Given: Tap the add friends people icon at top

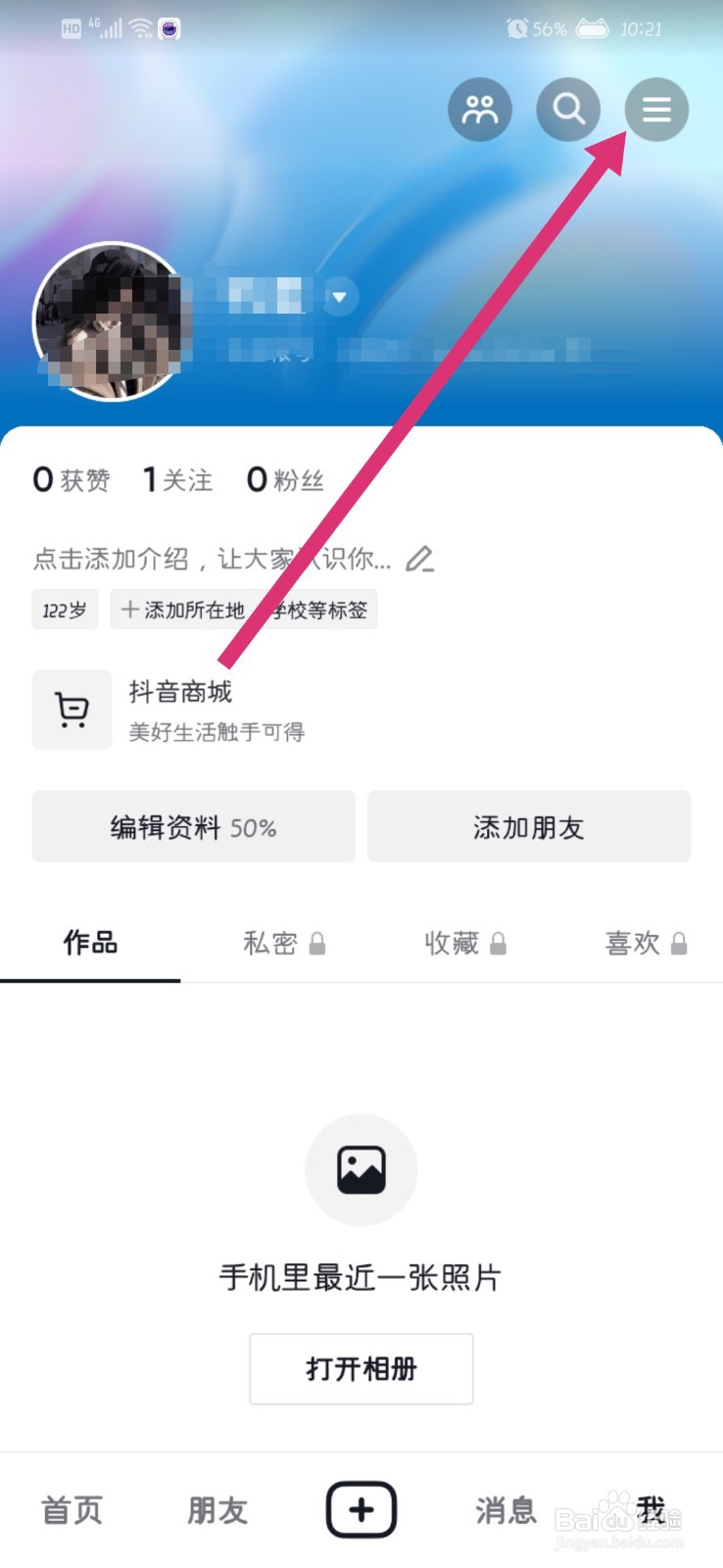Looking at the screenshot, I should point(479,110).
